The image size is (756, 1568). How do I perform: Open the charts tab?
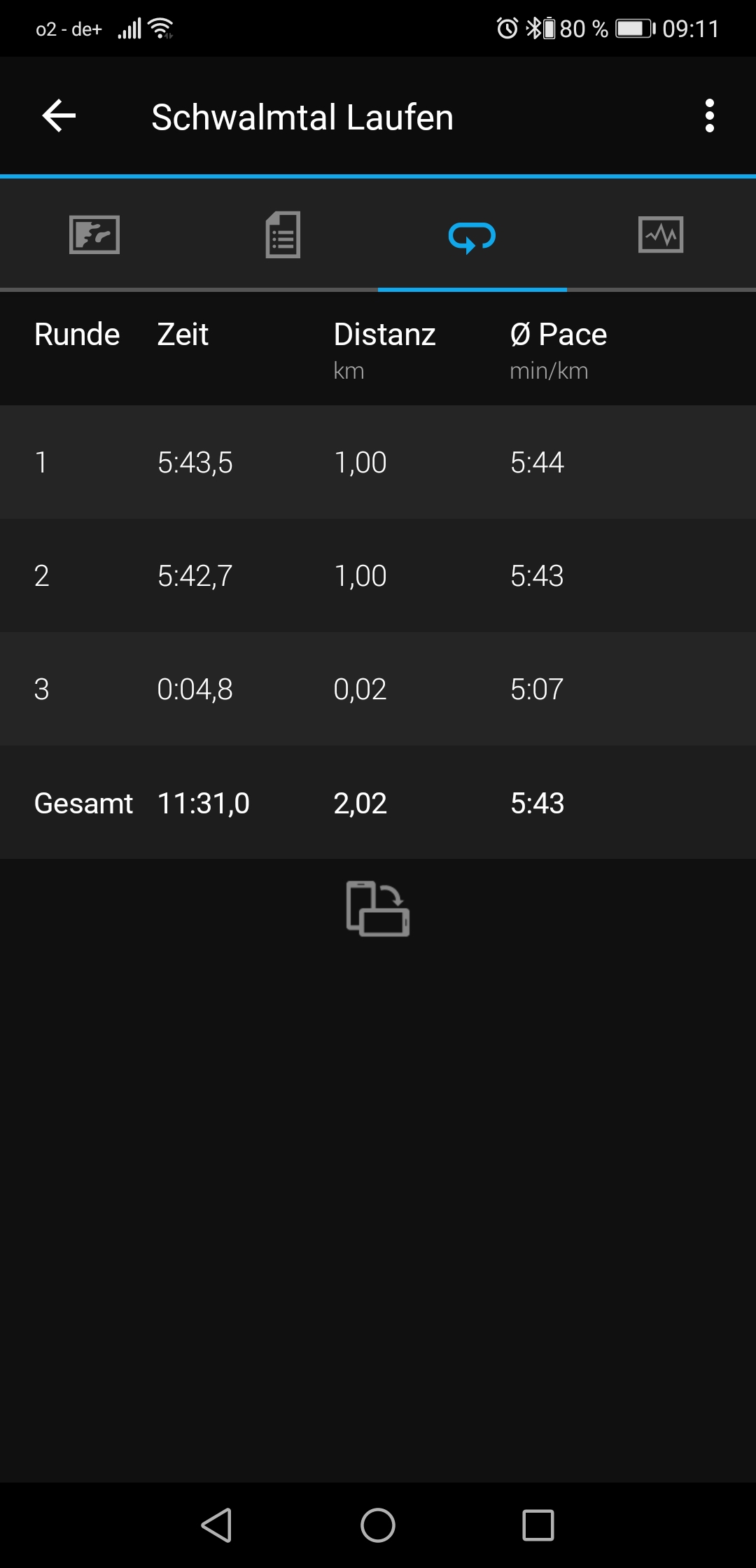click(x=661, y=235)
